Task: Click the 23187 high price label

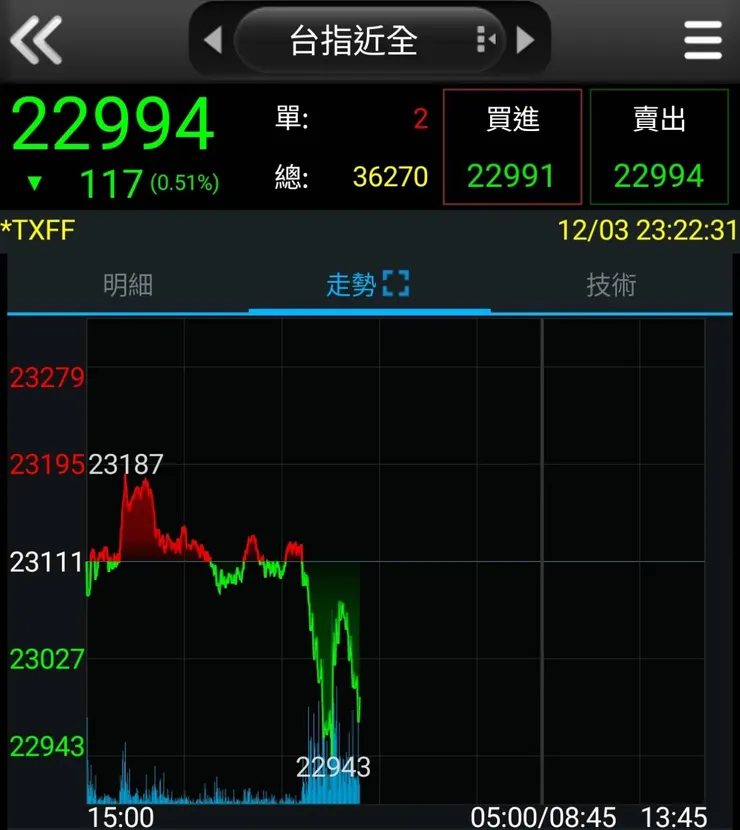Action: pyautogui.click(x=126, y=463)
